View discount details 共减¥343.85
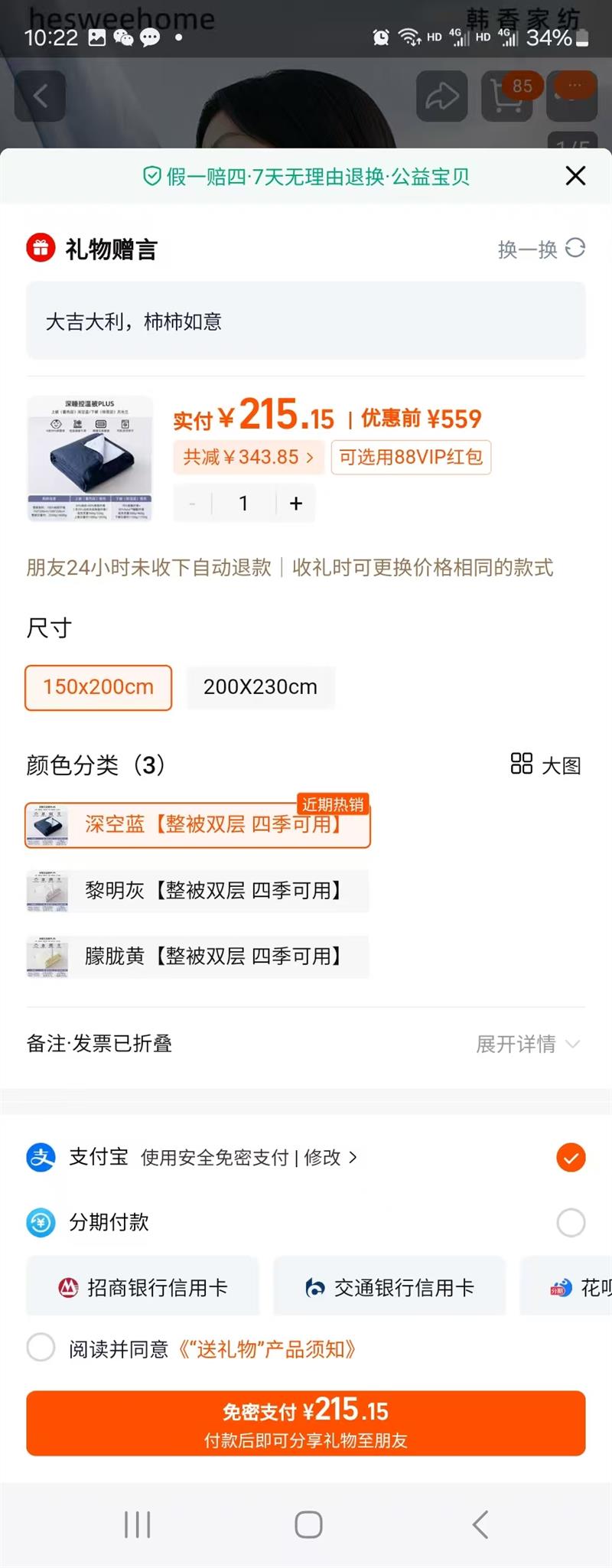 (x=249, y=457)
